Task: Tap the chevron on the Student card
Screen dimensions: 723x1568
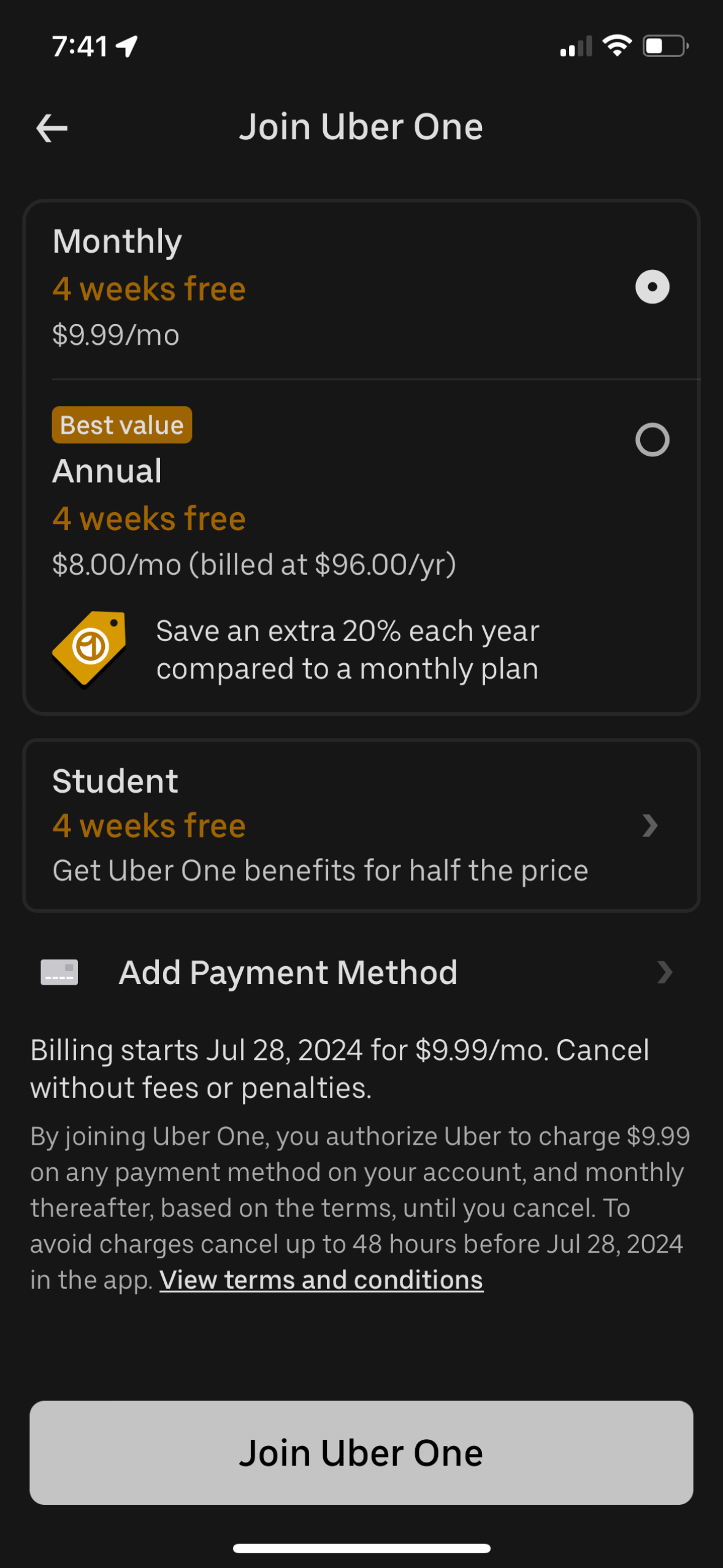Action: [x=651, y=826]
